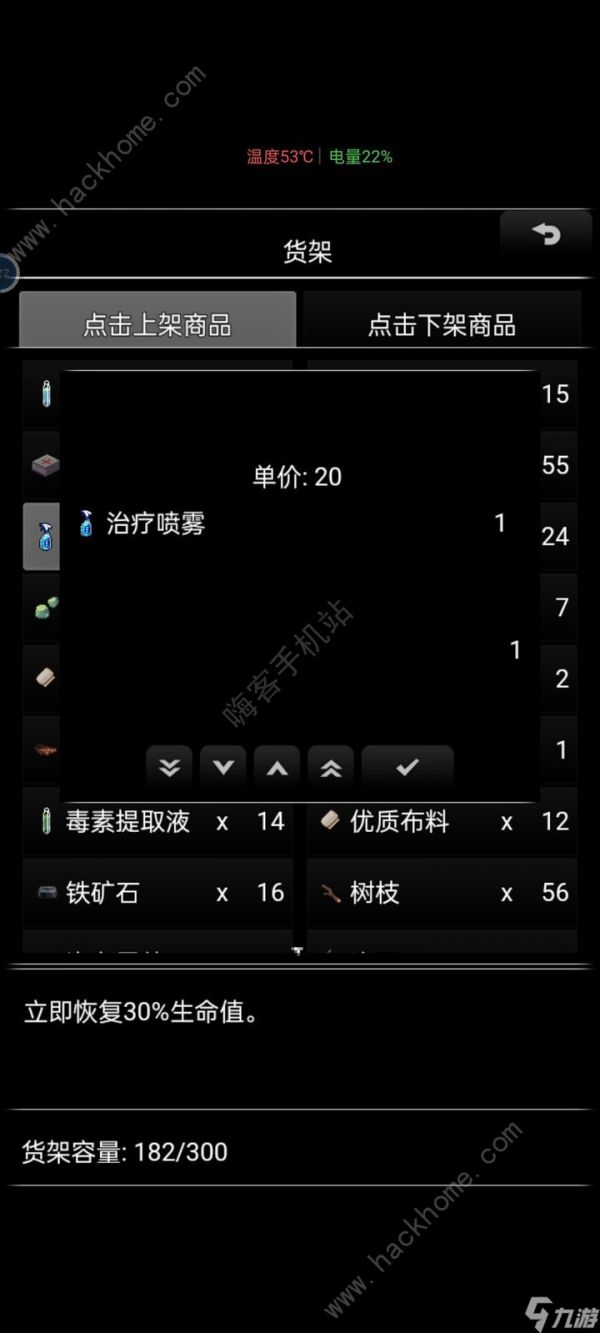
Task: Increase price with single up arrow
Action: point(277,767)
